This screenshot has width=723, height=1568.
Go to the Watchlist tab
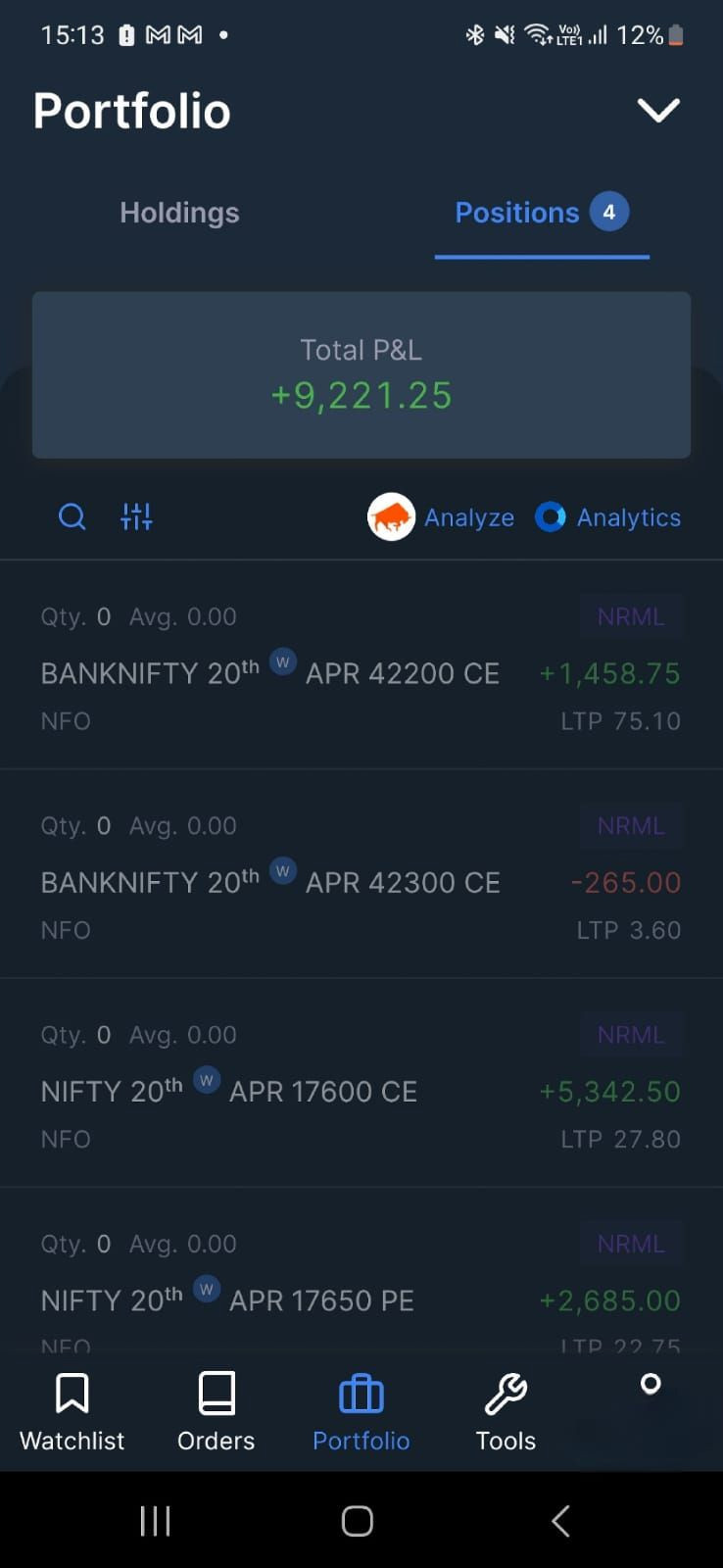[72, 1412]
